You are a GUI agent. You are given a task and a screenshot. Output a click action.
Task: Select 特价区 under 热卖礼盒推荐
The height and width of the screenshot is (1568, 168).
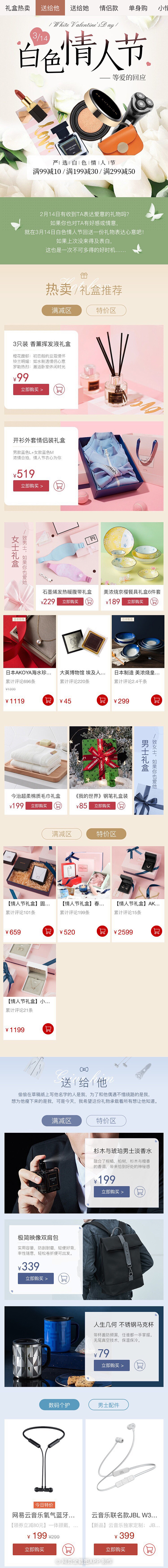(106, 310)
